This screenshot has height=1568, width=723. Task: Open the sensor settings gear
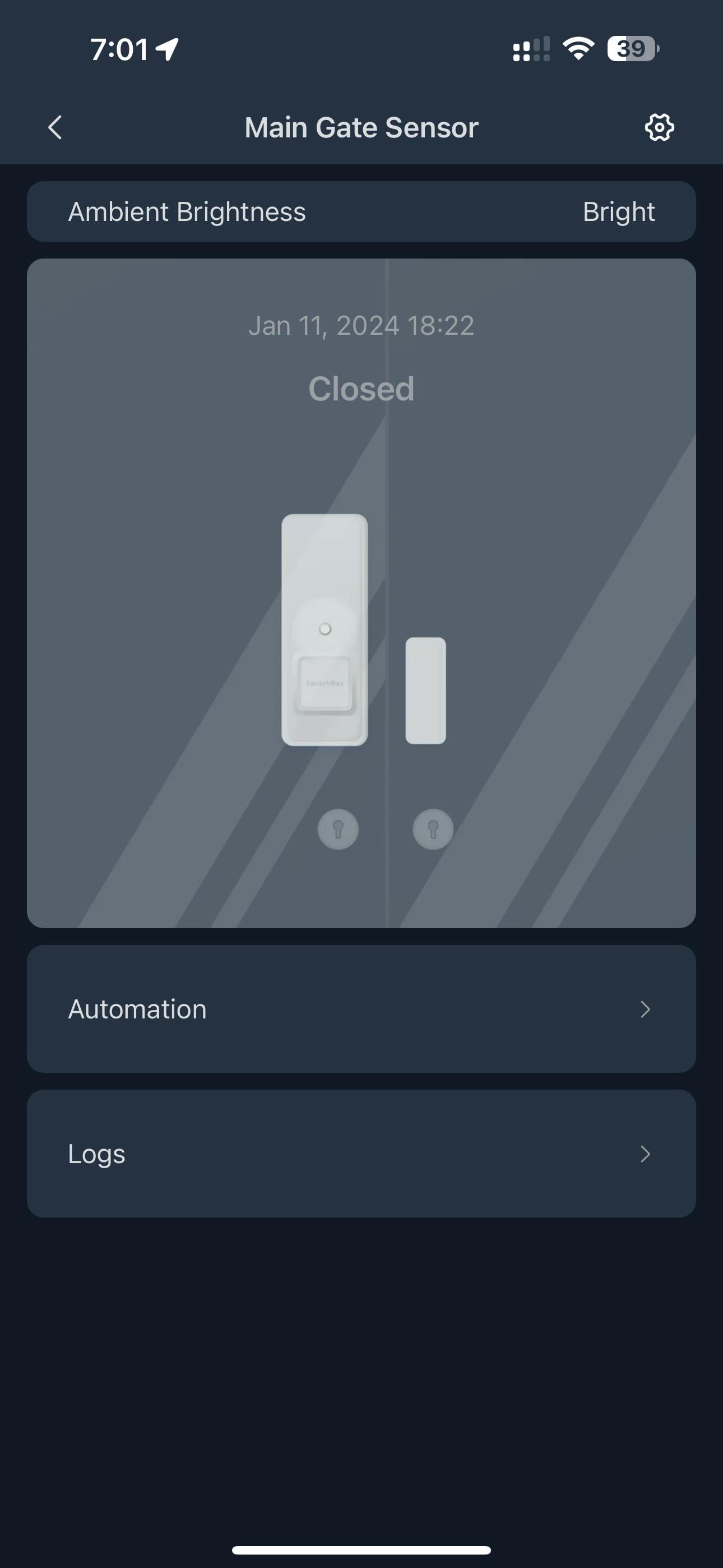point(659,127)
